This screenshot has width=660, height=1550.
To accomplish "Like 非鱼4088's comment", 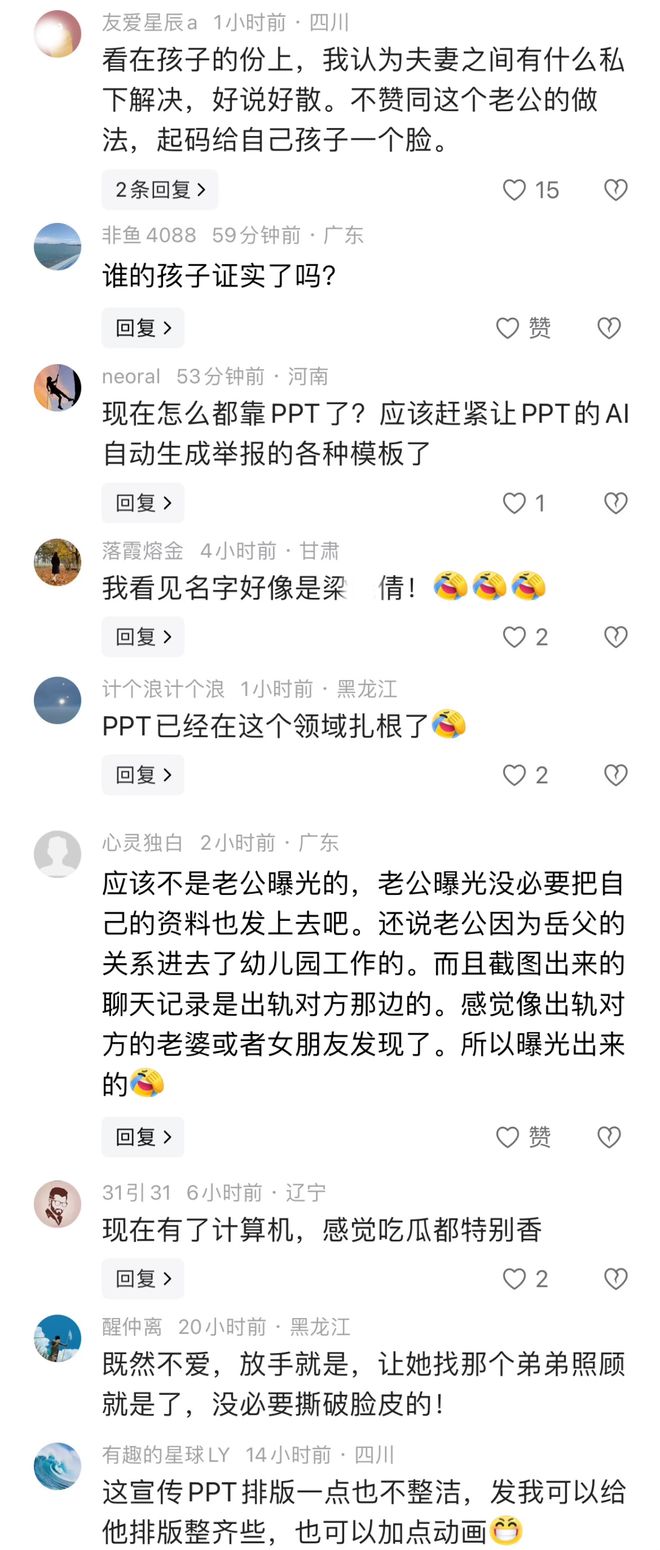I will click(x=508, y=328).
